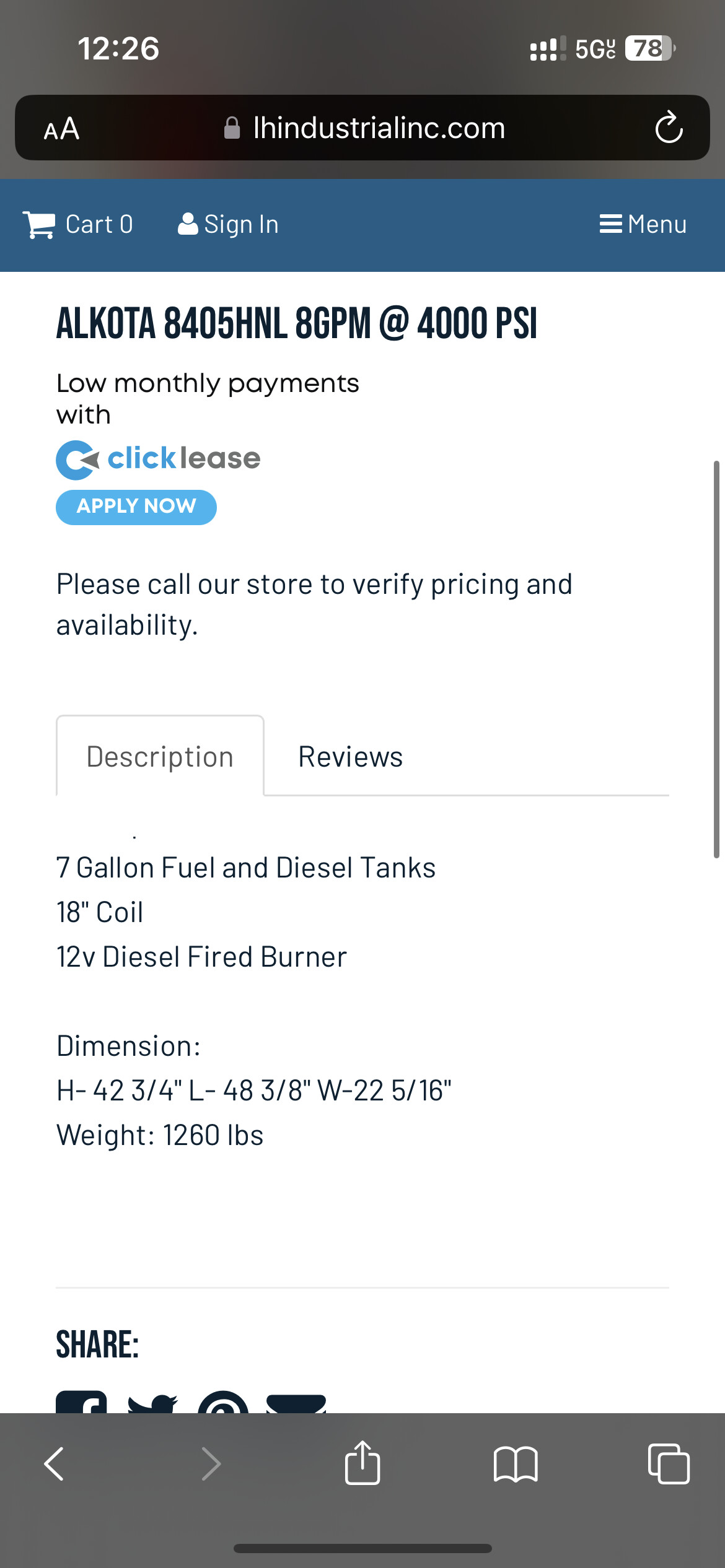The width and height of the screenshot is (725, 1568).
Task: Reload the page in Safari
Action: [x=669, y=128]
